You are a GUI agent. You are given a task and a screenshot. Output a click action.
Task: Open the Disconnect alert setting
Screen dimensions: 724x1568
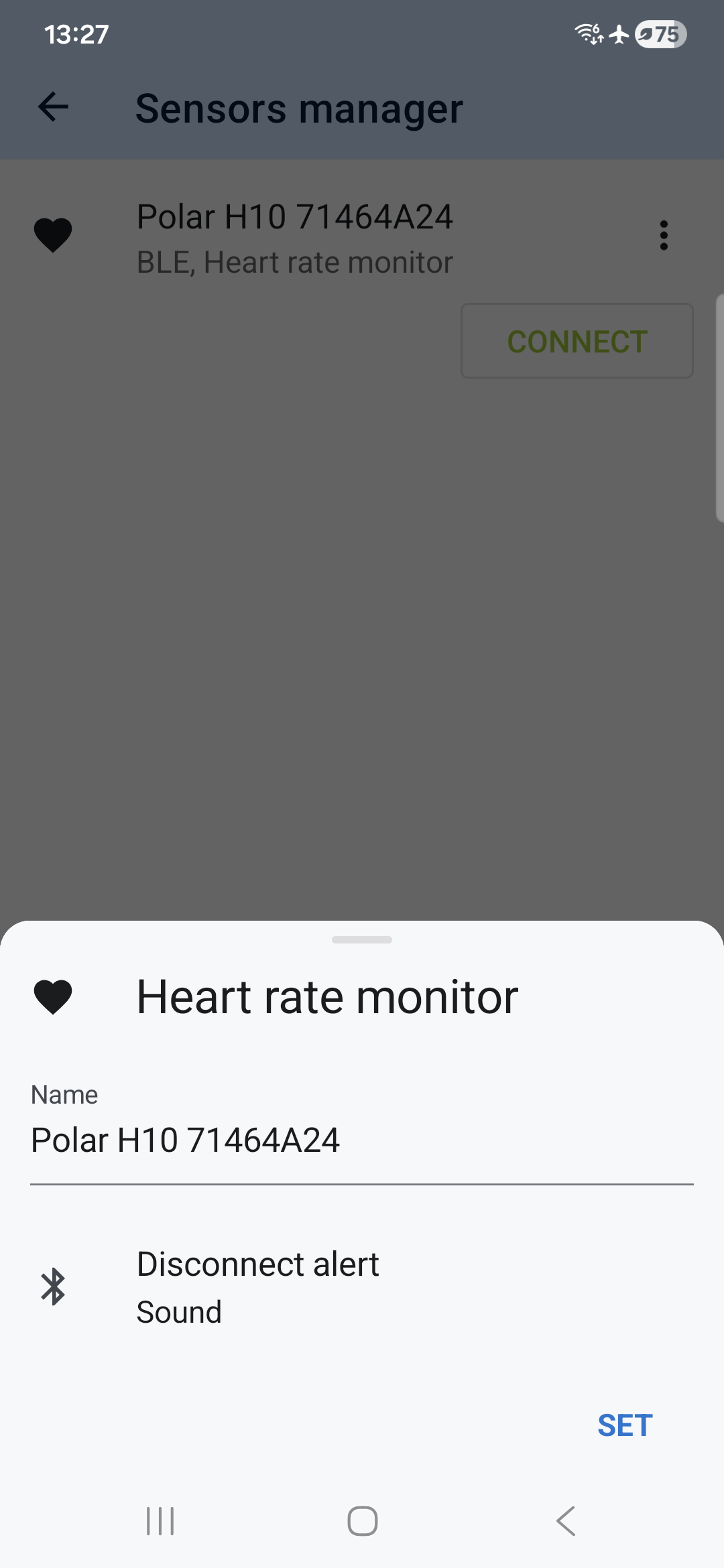(x=361, y=1287)
